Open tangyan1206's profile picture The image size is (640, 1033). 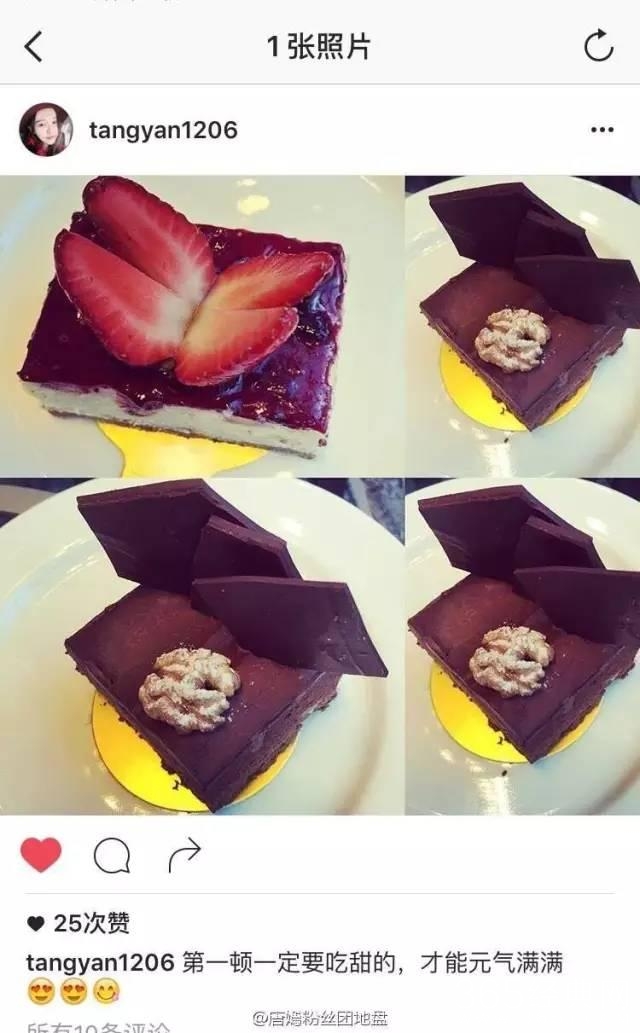(46, 130)
